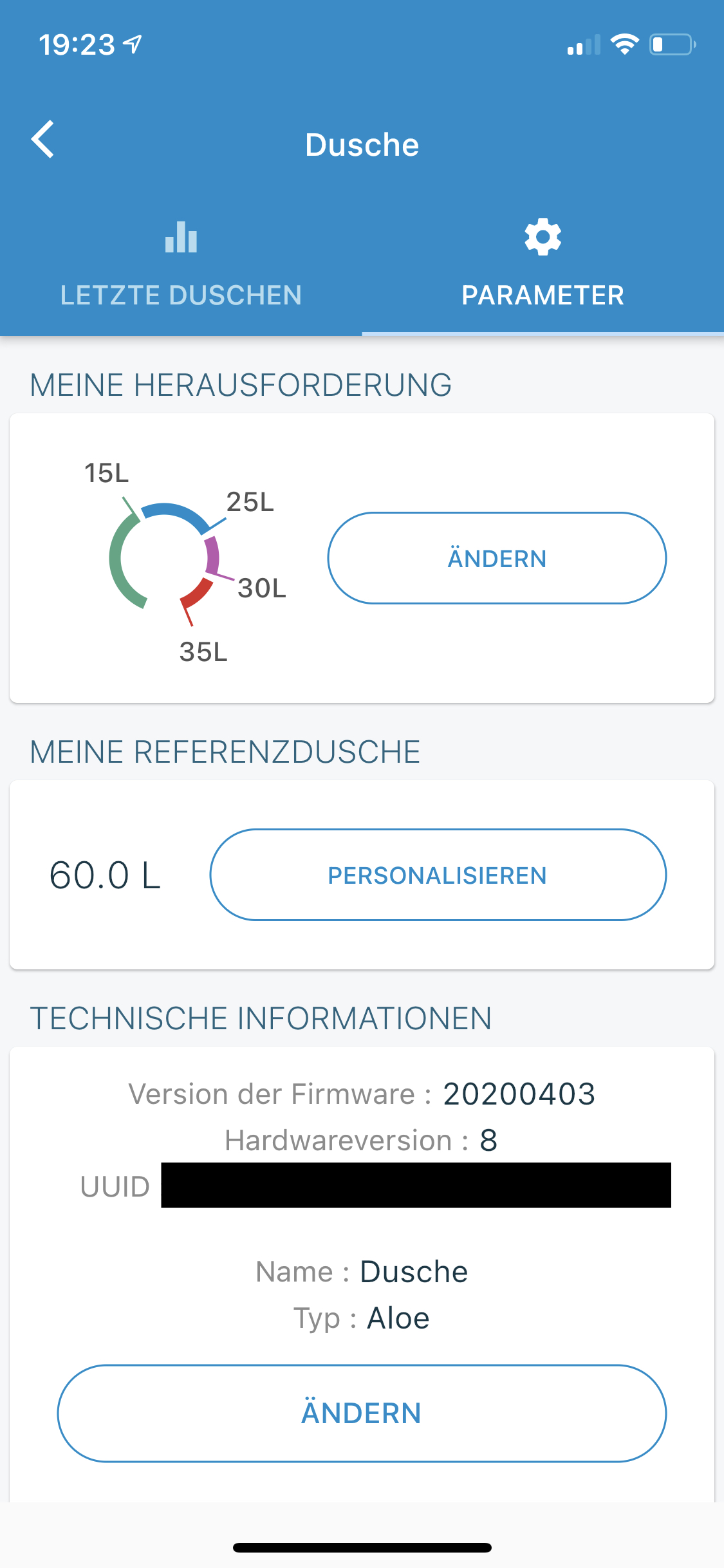724x1568 pixels.
Task: Tap Personalisieren for the reference shower
Action: pyautogui.click(x=438, y=875)
